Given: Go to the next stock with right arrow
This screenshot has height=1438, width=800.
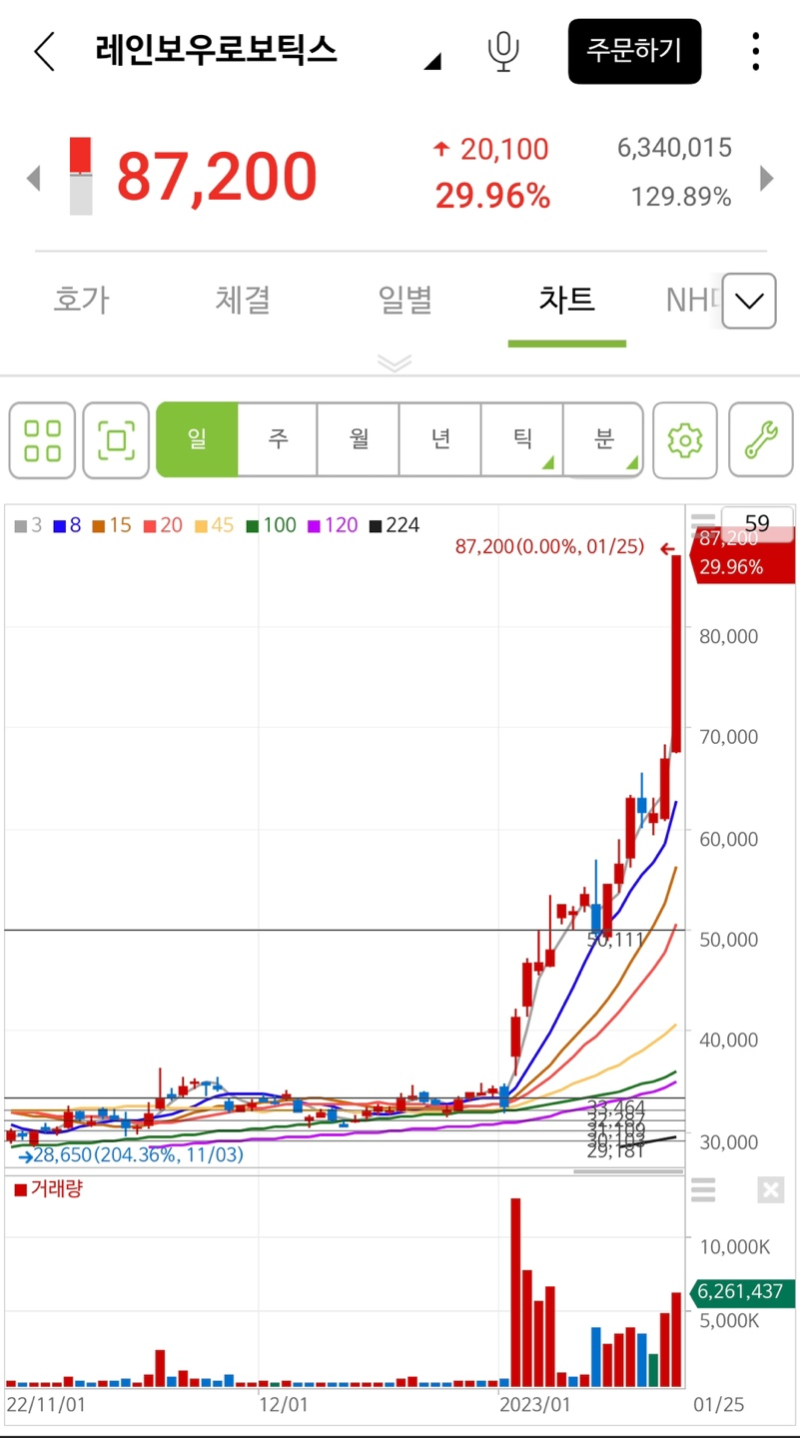Looking at the screenshot, I should pos(767,178).
